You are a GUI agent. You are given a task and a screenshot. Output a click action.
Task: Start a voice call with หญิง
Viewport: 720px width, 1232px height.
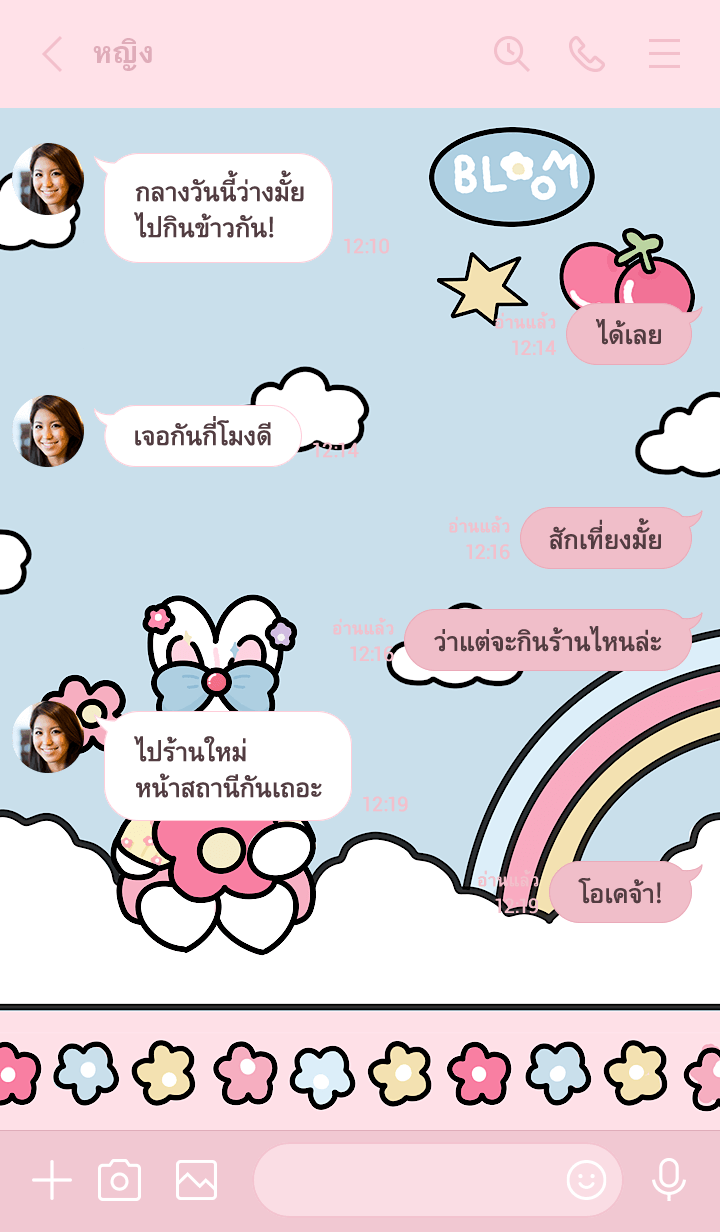click(587, 54)
